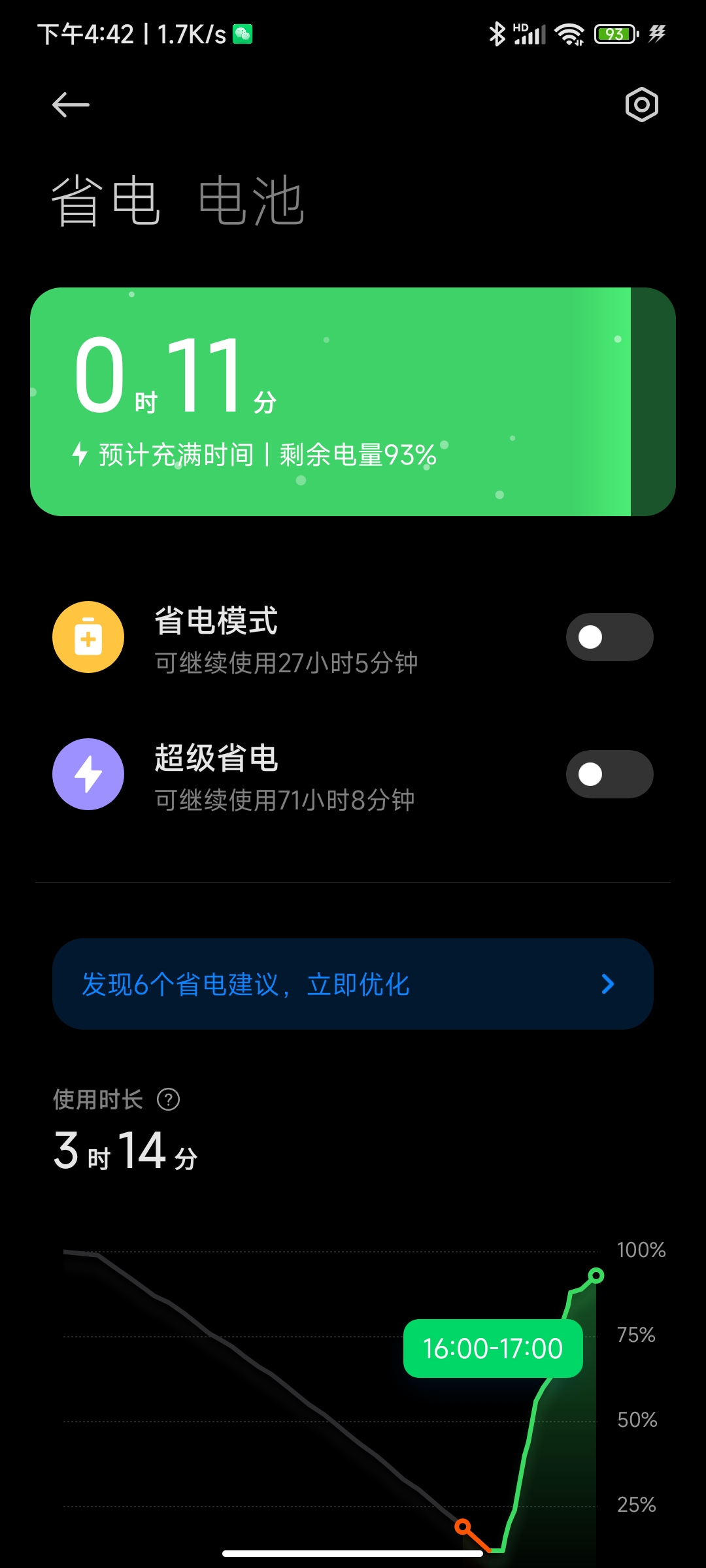Open the charging time remaining card

[353, 402]
